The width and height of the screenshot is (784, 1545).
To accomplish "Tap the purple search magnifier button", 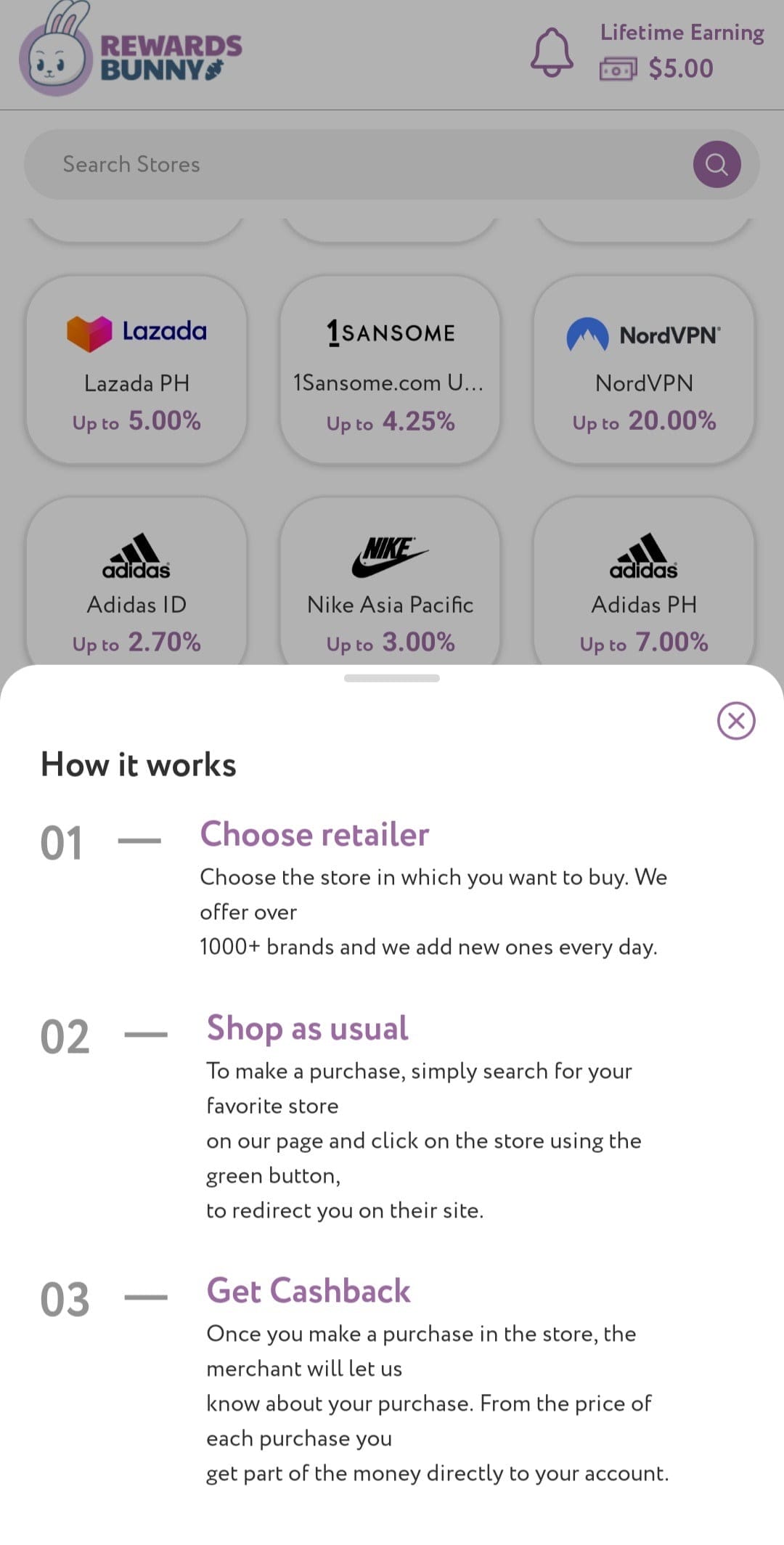I will 716,165.
